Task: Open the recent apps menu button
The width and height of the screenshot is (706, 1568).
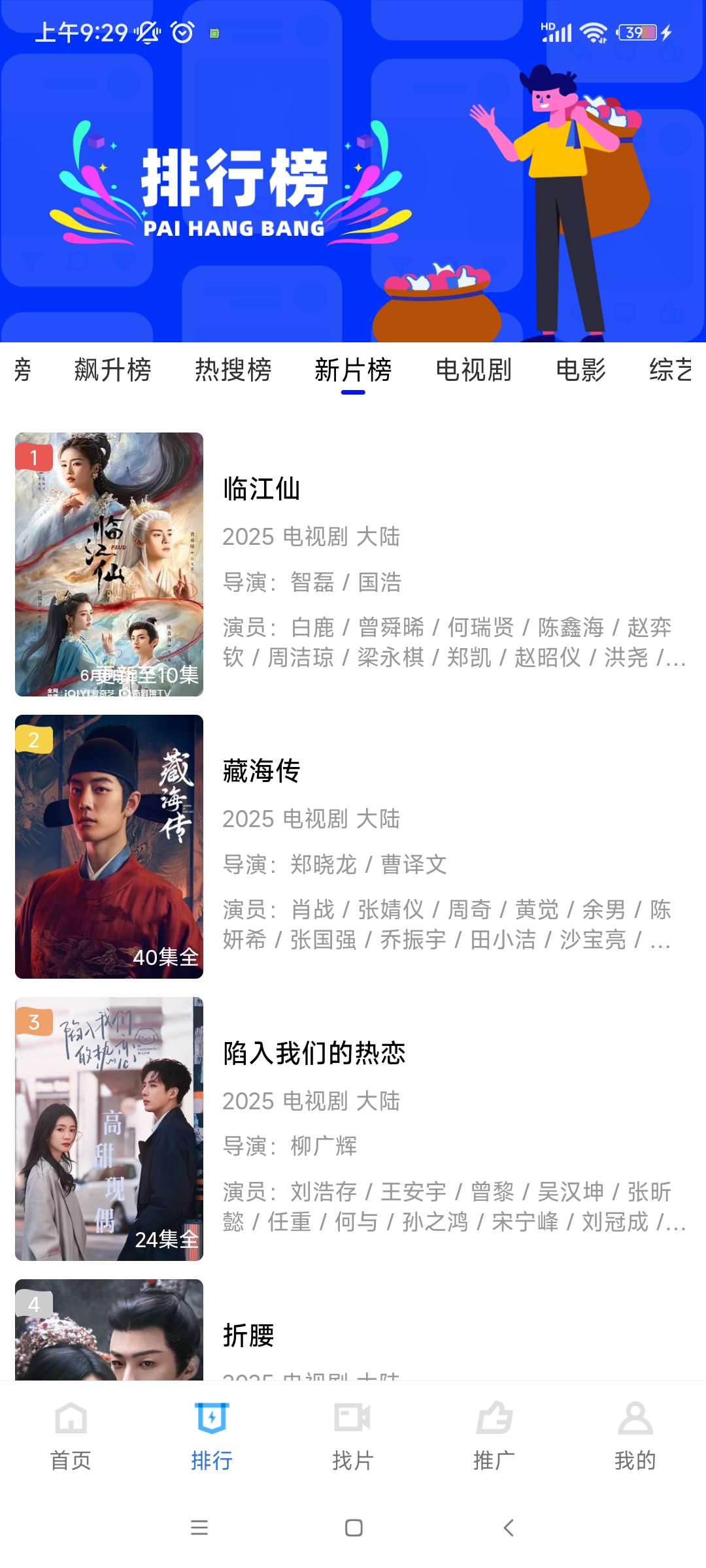Action: (x=199, y=1527)
